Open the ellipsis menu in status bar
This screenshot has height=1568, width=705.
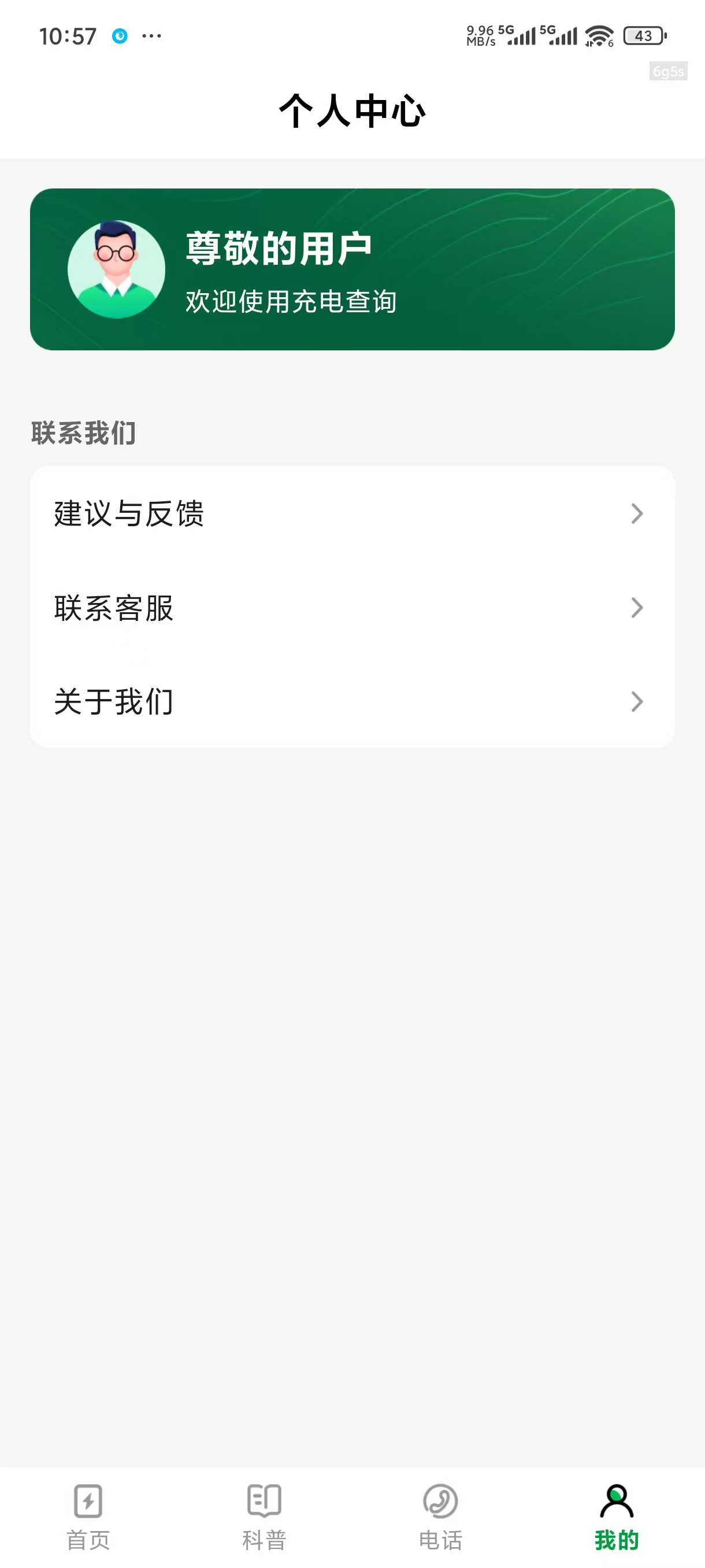point(152,35)
